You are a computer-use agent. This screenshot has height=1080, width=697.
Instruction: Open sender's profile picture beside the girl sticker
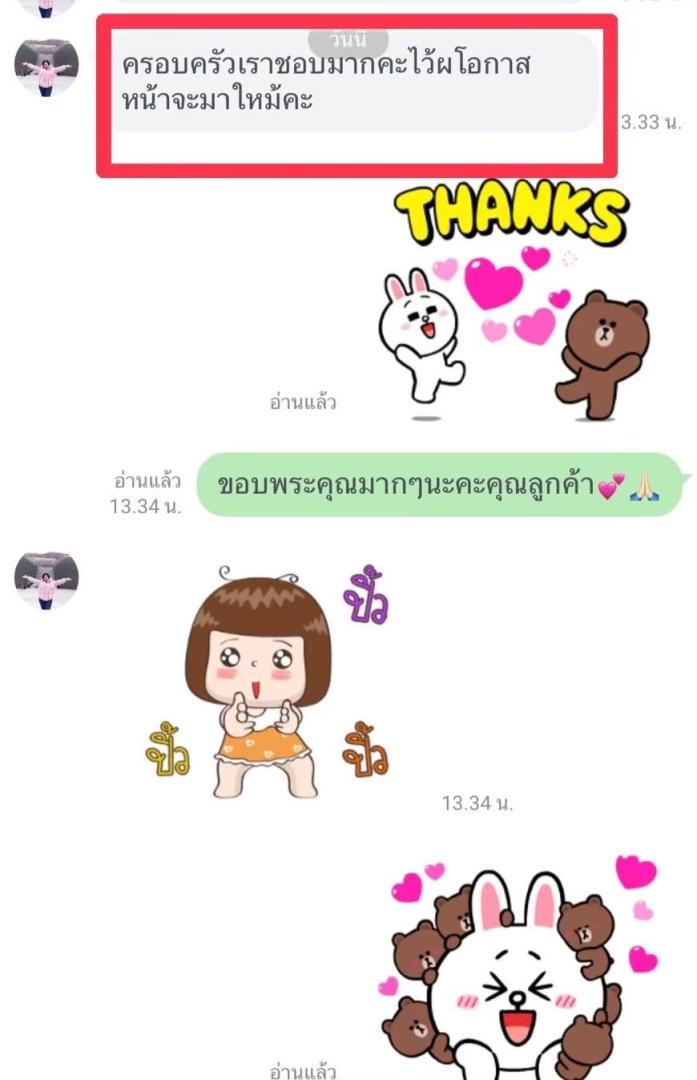click(46, 579)
